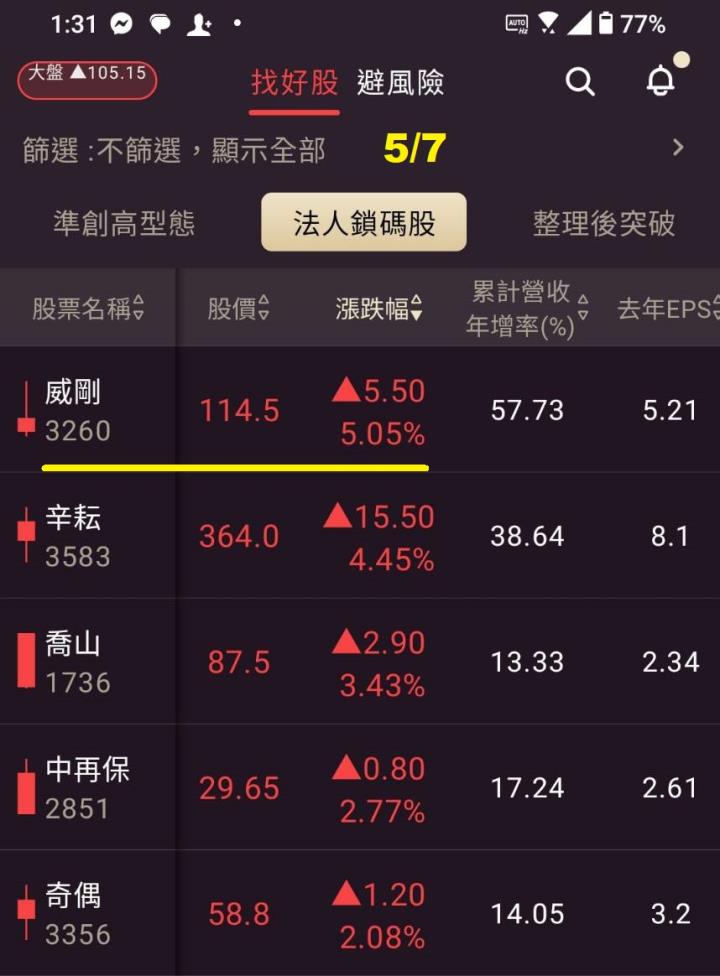Viewport: 720px width, 976px height.
Task: Sort by 股價 column
Action: coord(238,309)
